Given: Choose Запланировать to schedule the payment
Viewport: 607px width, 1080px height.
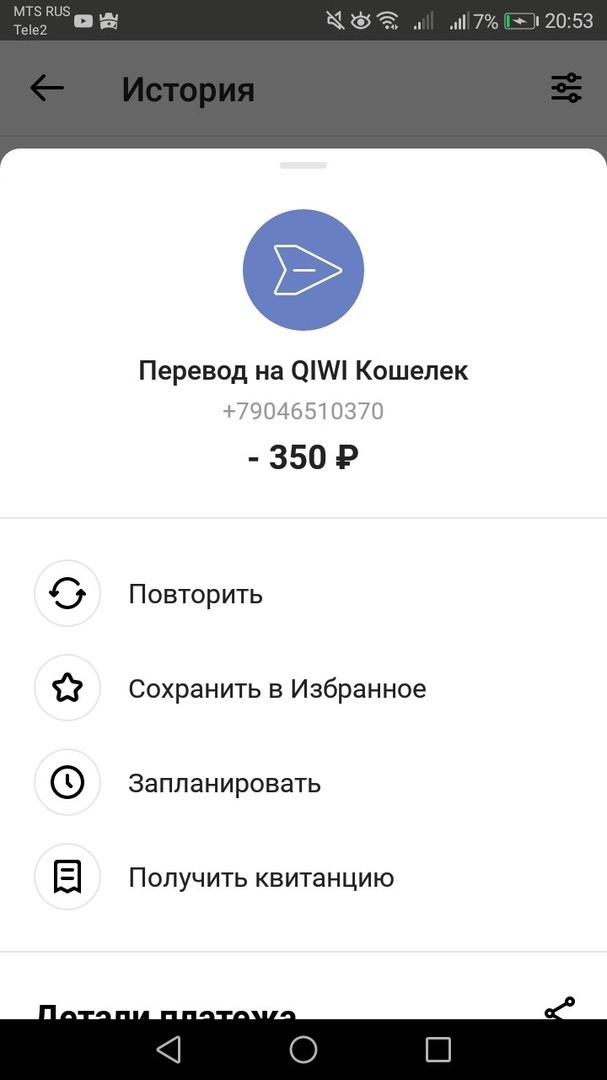Looking at the screenshot, I should 224,783.
